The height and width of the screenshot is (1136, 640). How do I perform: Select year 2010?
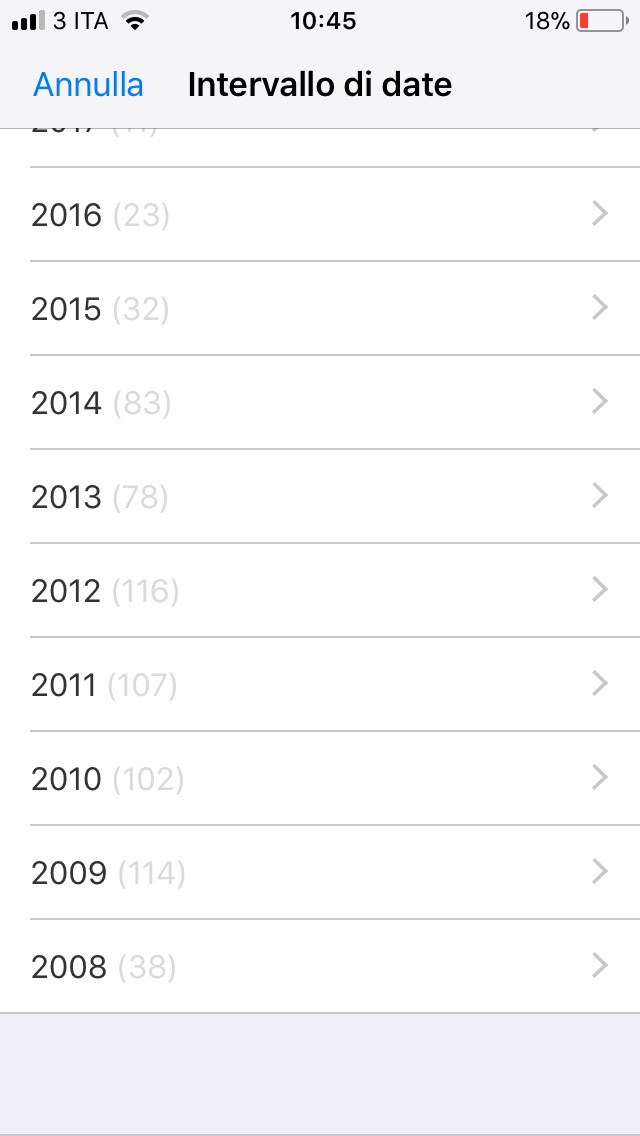[x=320, y=778]
